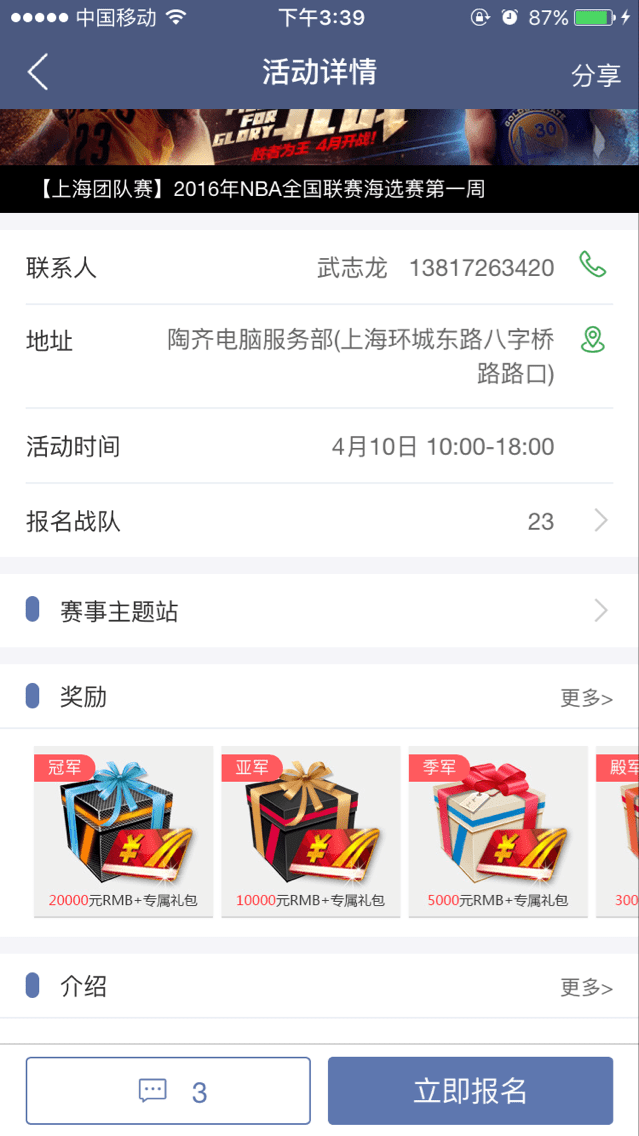Open the NBA tournament banner image
Viewport: 639px width, 1136px height.
(320, 137)
